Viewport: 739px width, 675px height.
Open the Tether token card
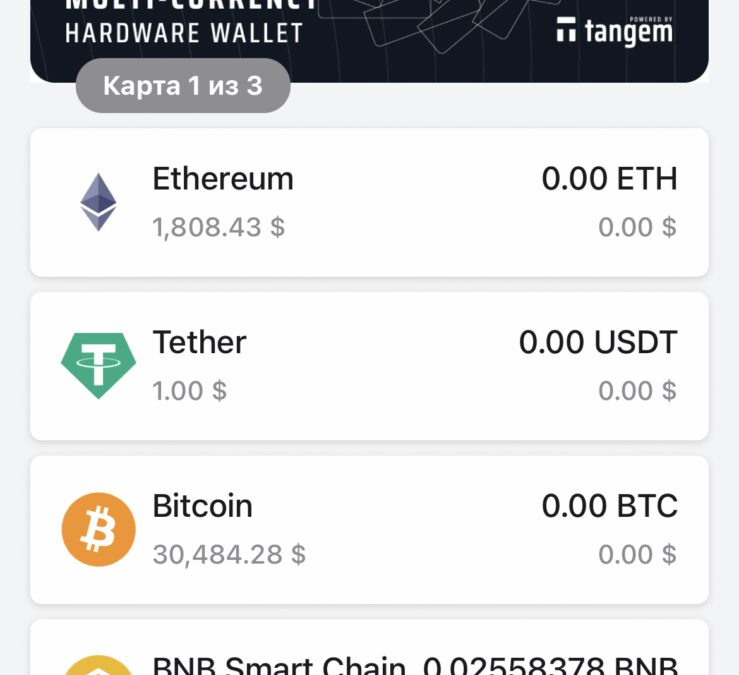(x=369, y=366)
